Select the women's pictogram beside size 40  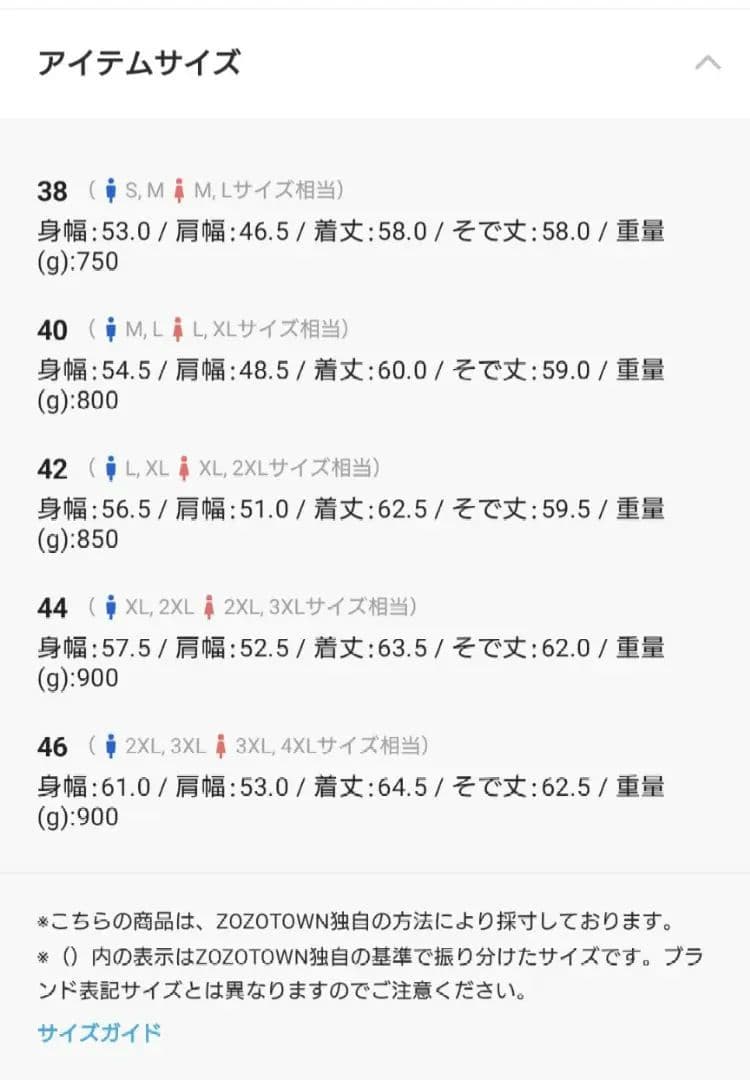(176, 331)
